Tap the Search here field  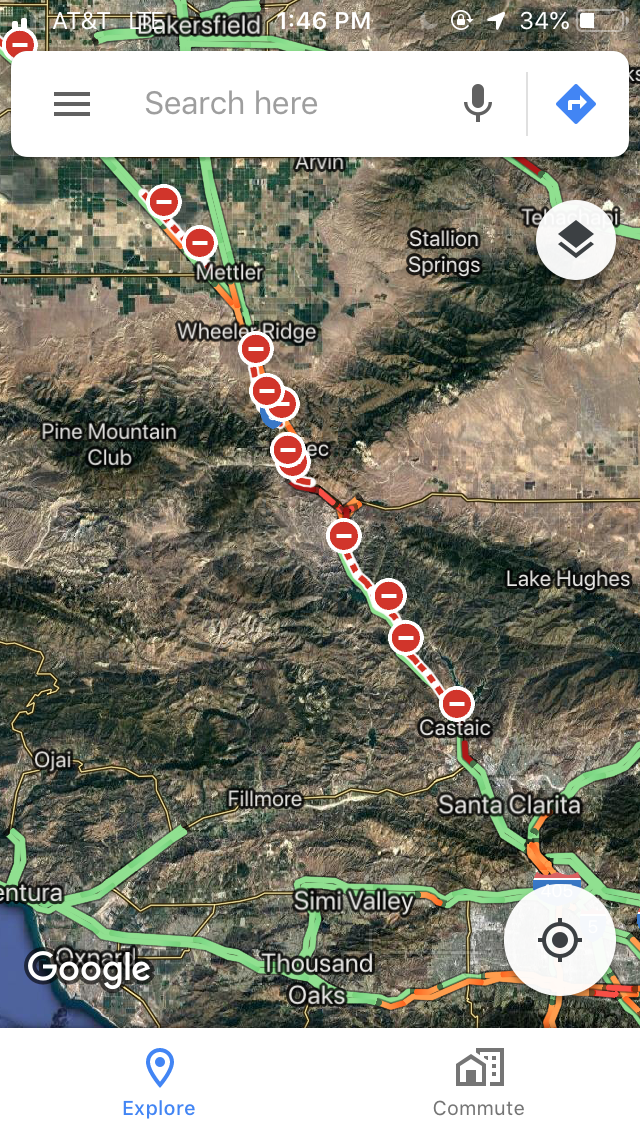[290, 104]
